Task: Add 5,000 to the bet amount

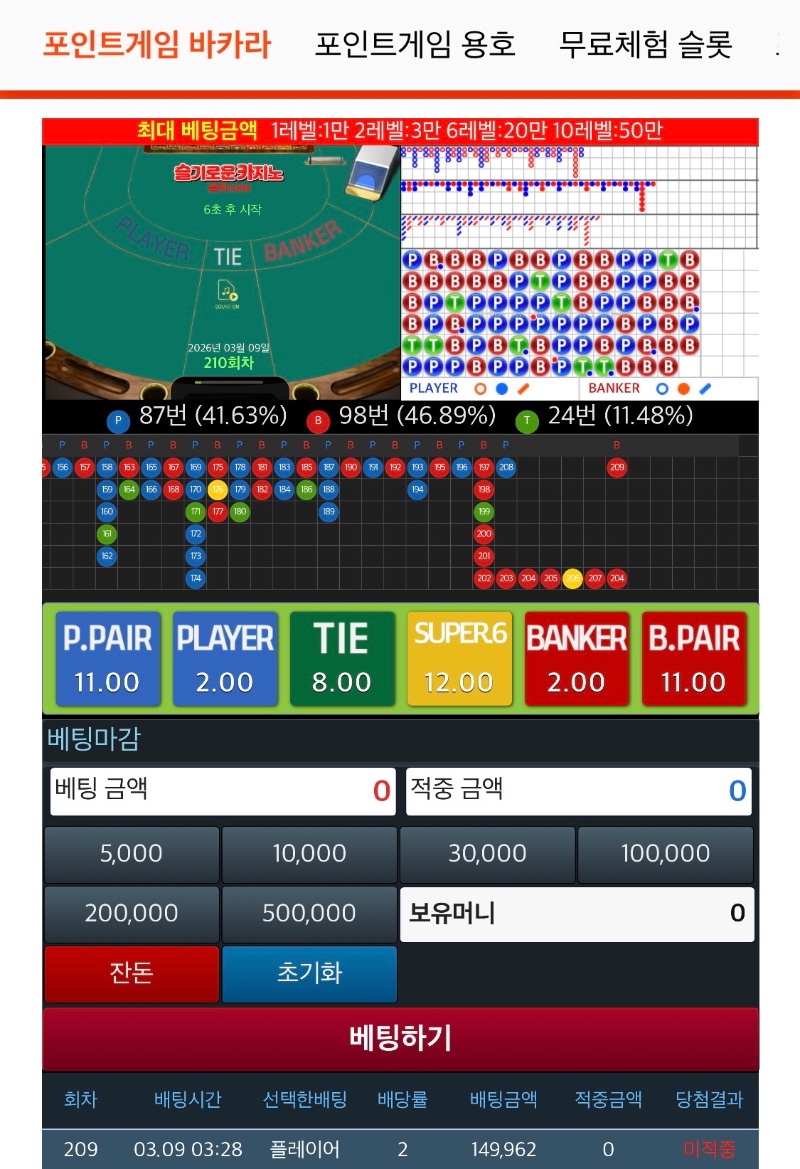Action: coord(131,854)
